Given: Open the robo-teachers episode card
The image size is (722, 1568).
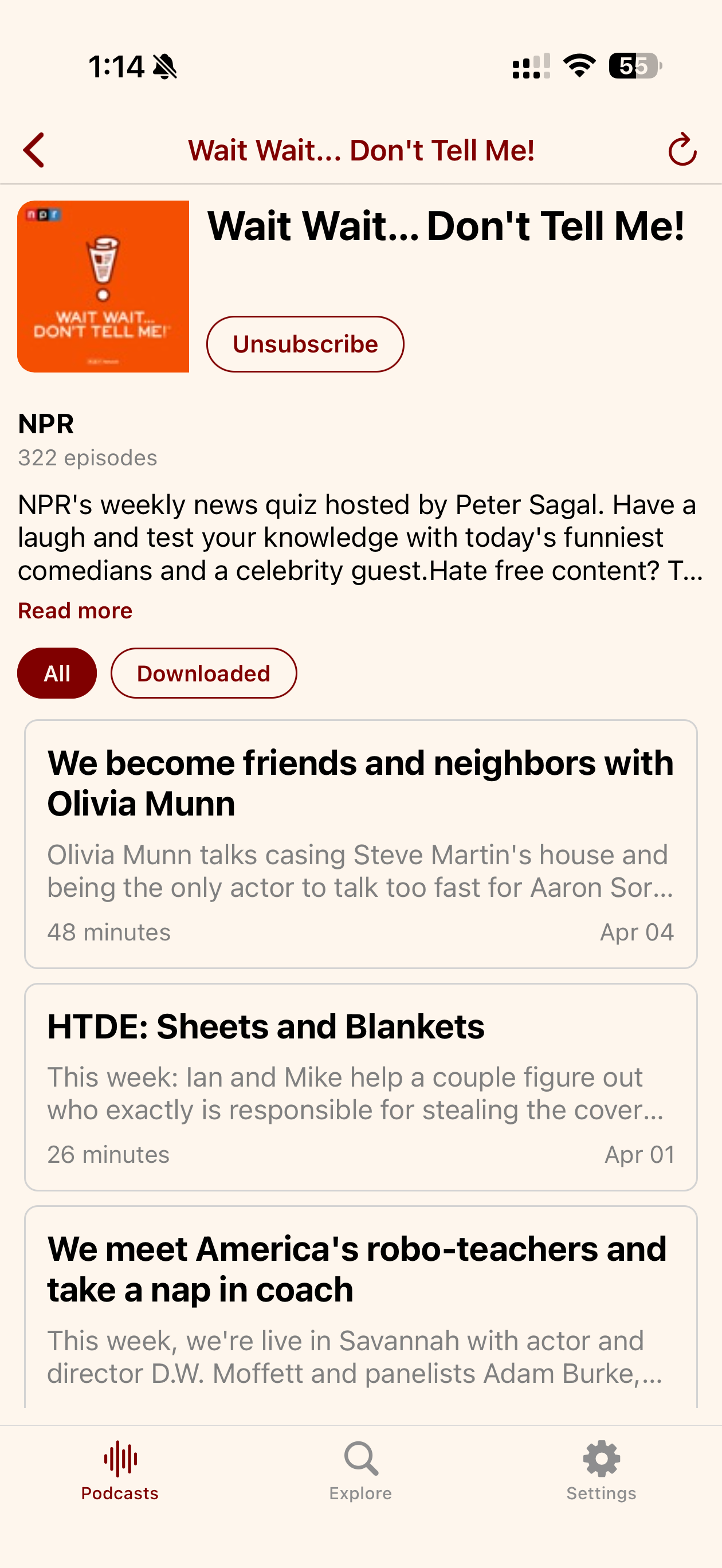Looking at the screenshot, I should coord(361,1309).
